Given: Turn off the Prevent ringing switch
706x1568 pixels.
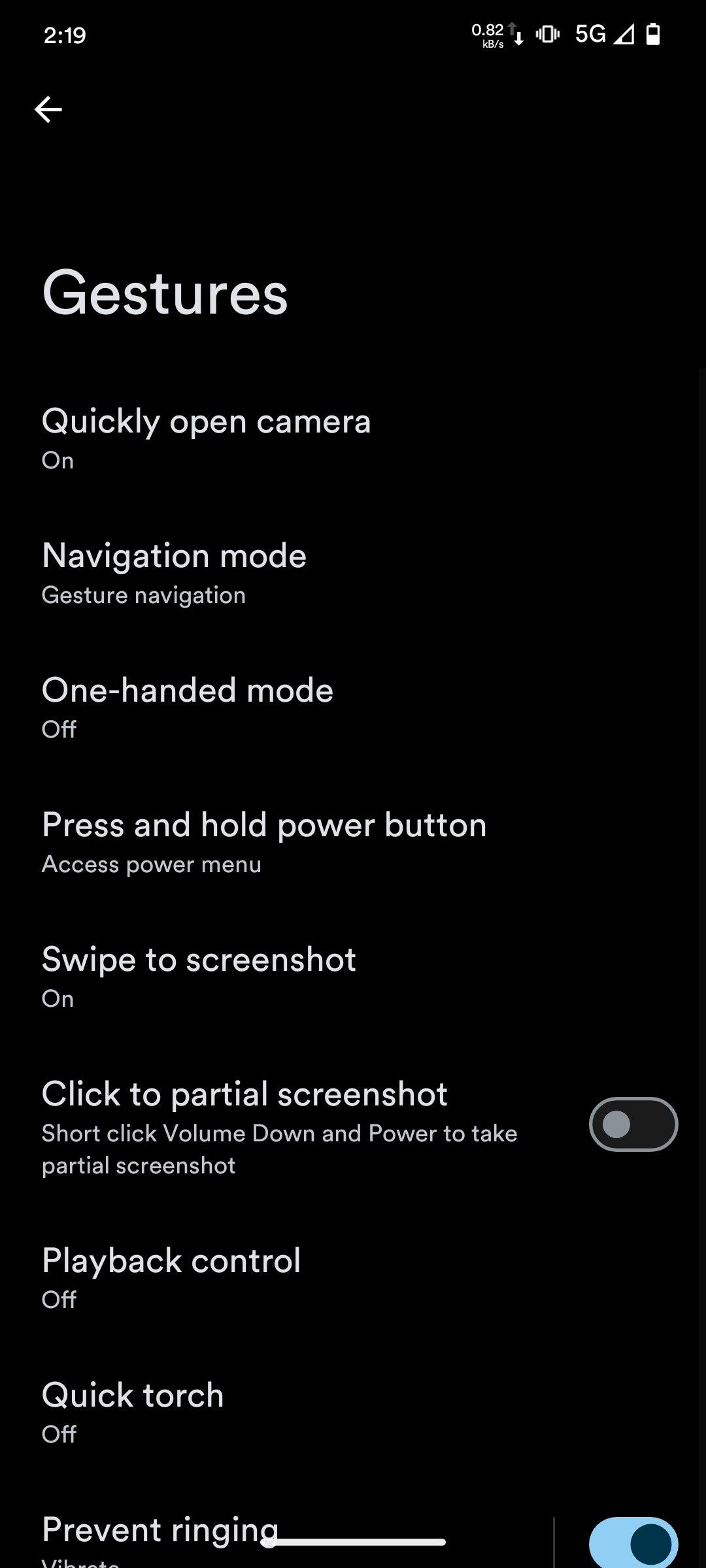Looking at the screenshot, I should pyautogui.click(x=633, y=1543).
